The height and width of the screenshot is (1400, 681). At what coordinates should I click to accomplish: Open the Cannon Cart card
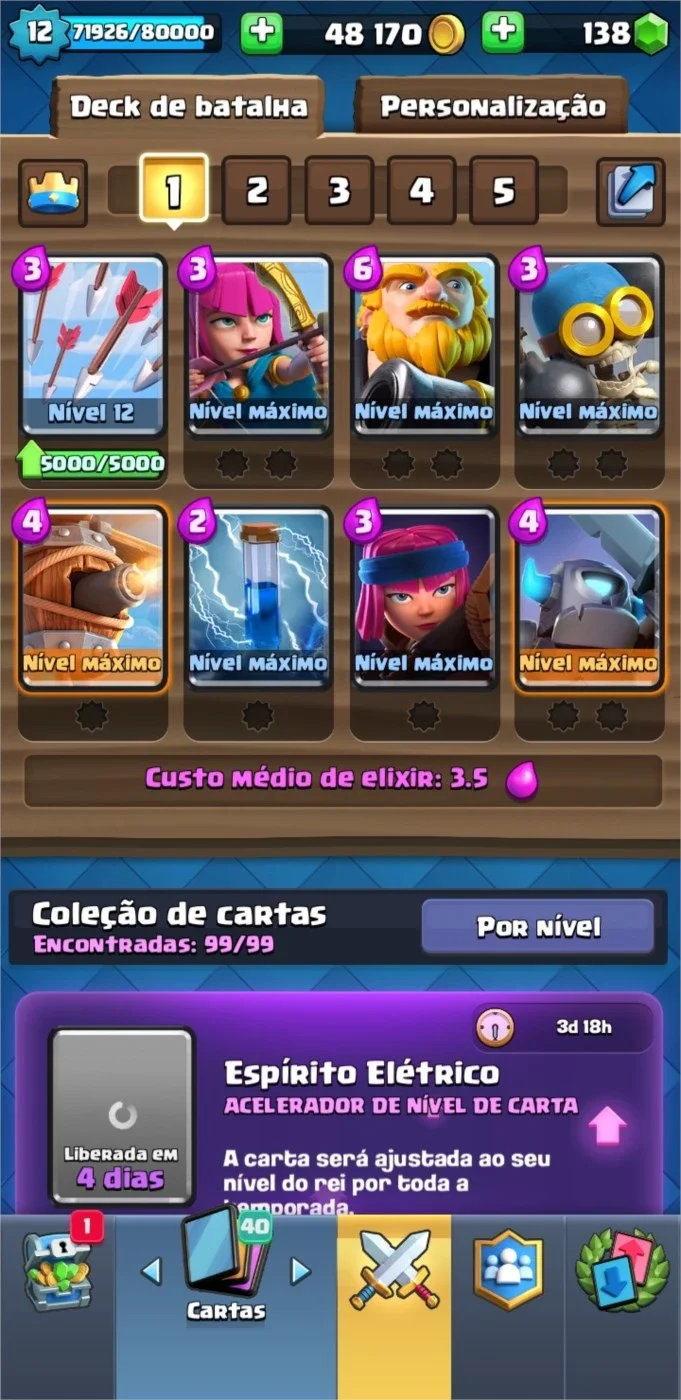tap(92, 597)
